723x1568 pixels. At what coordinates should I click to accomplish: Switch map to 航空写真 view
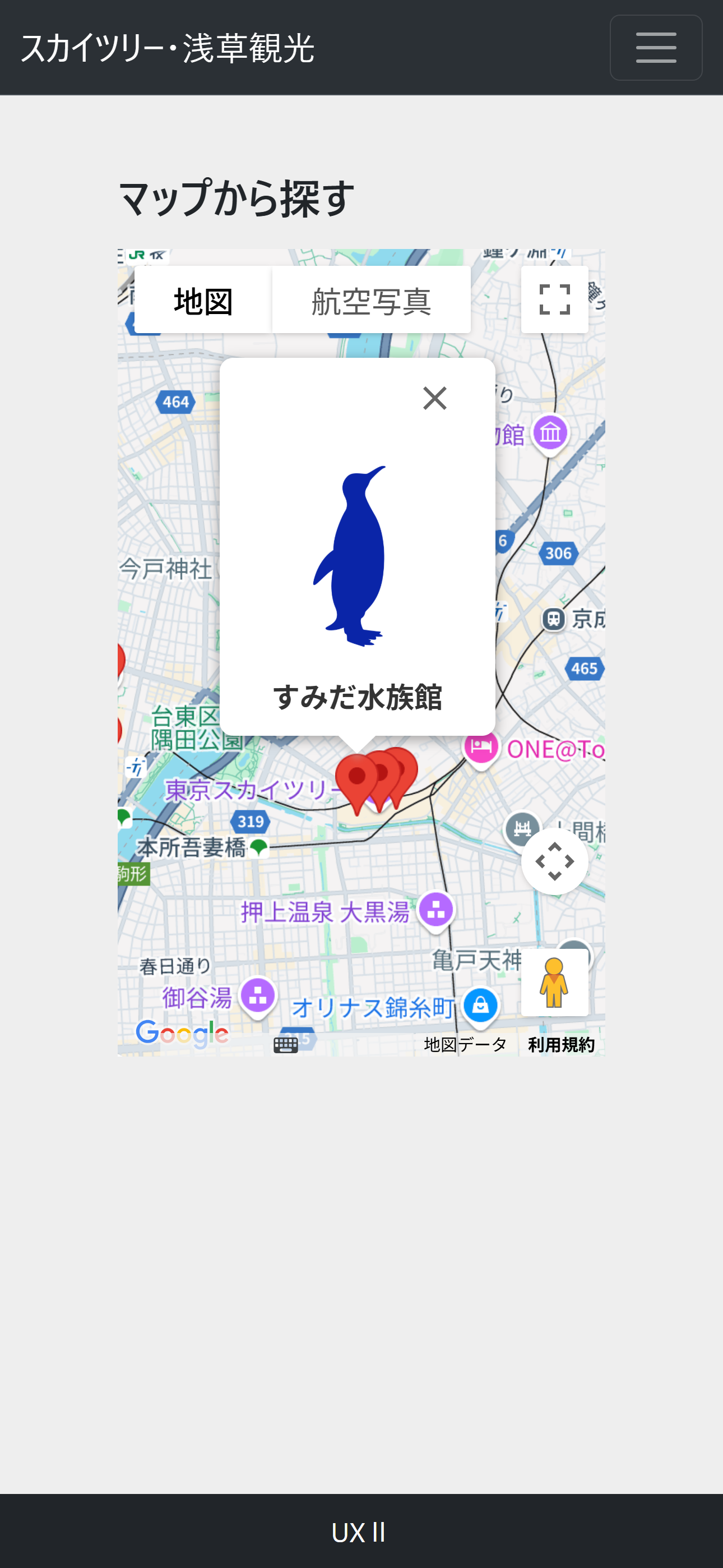[x=371, y=300]
